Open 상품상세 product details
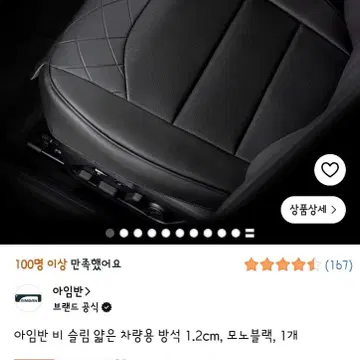360x360 pixels. coord(313,210)
